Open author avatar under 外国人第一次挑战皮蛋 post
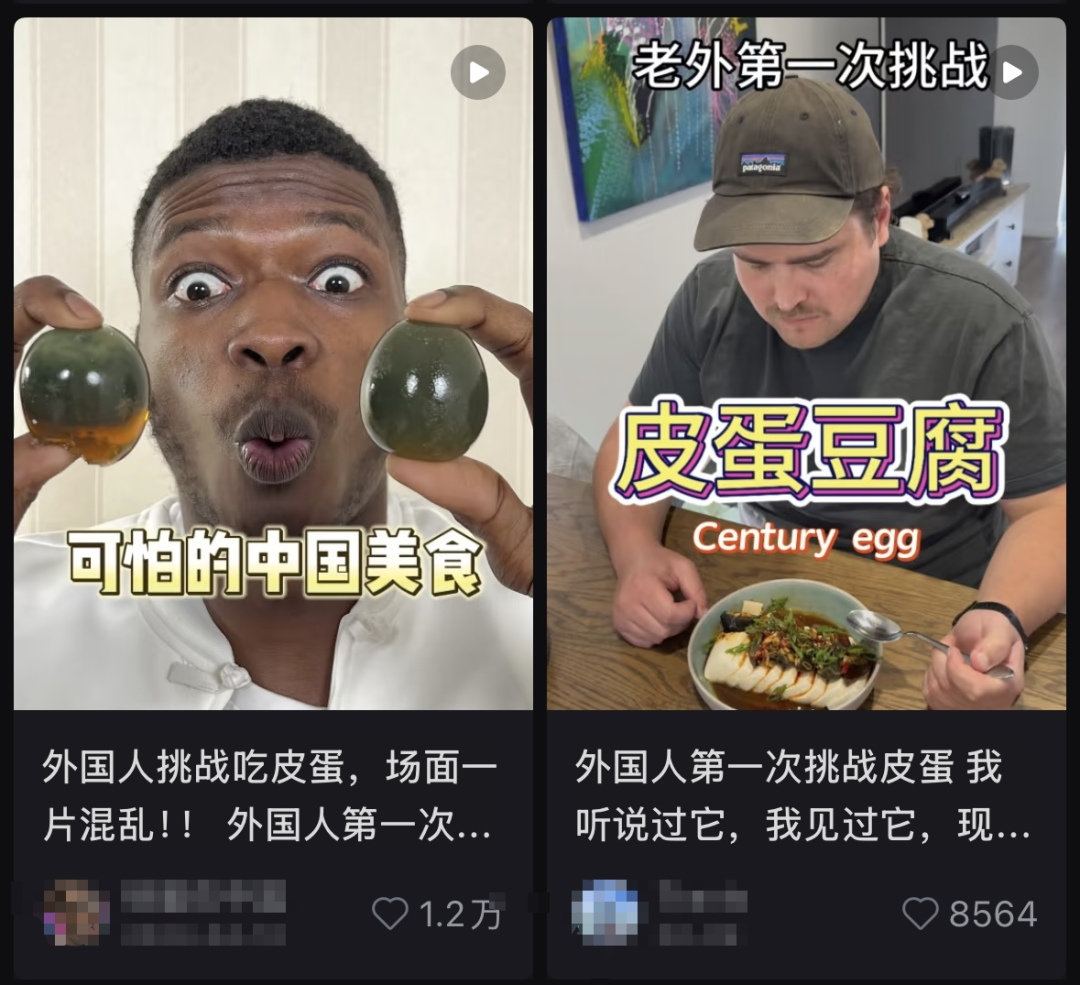The height and width of the screenshot is (985, 1080). point(604,912)
